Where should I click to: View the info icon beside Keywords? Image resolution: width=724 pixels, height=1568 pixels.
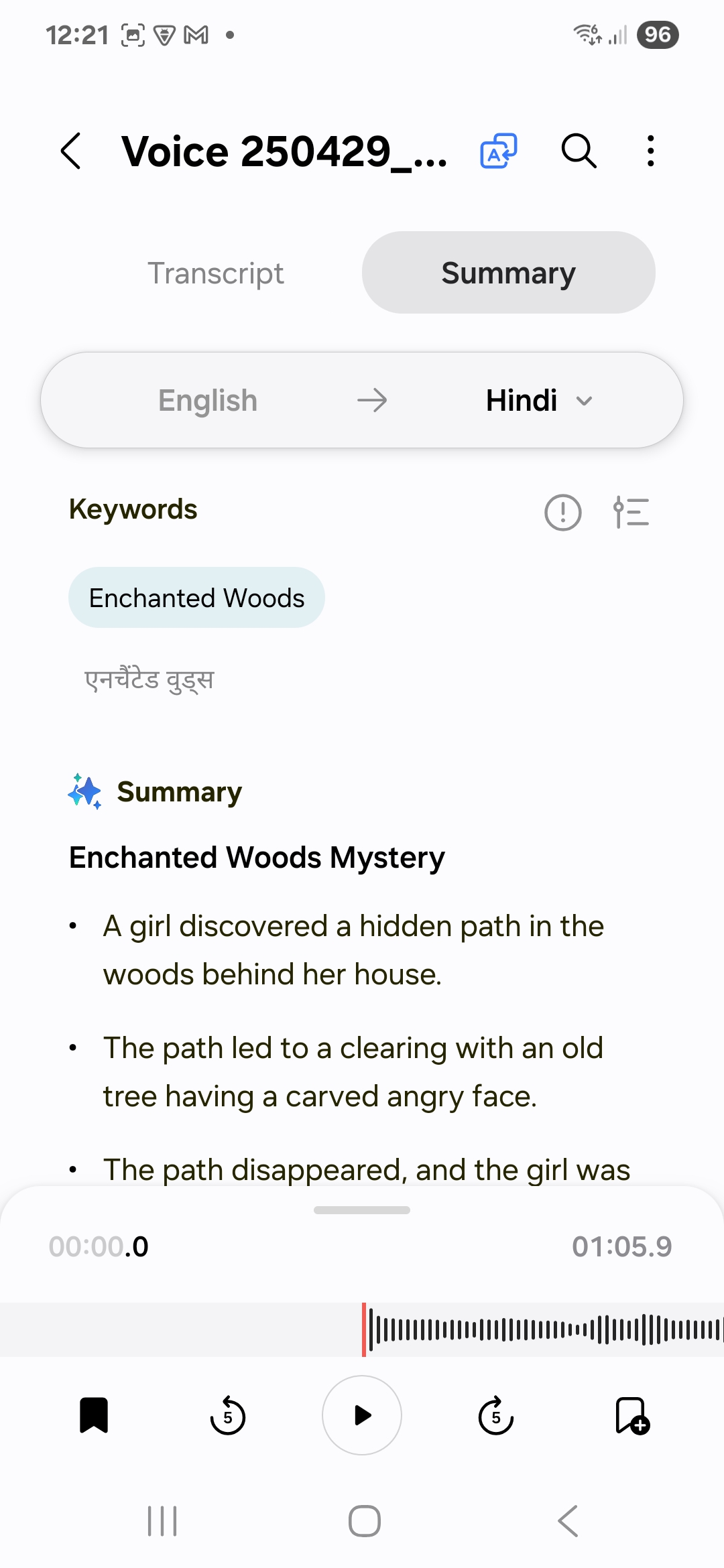tap(562, 513)
